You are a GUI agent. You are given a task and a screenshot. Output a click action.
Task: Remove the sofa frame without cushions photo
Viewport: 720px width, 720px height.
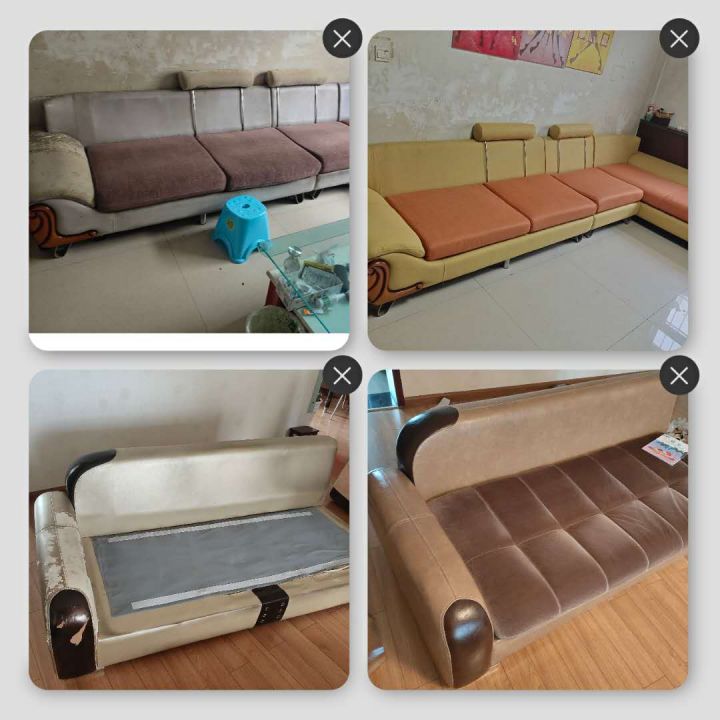click(342, 376)
